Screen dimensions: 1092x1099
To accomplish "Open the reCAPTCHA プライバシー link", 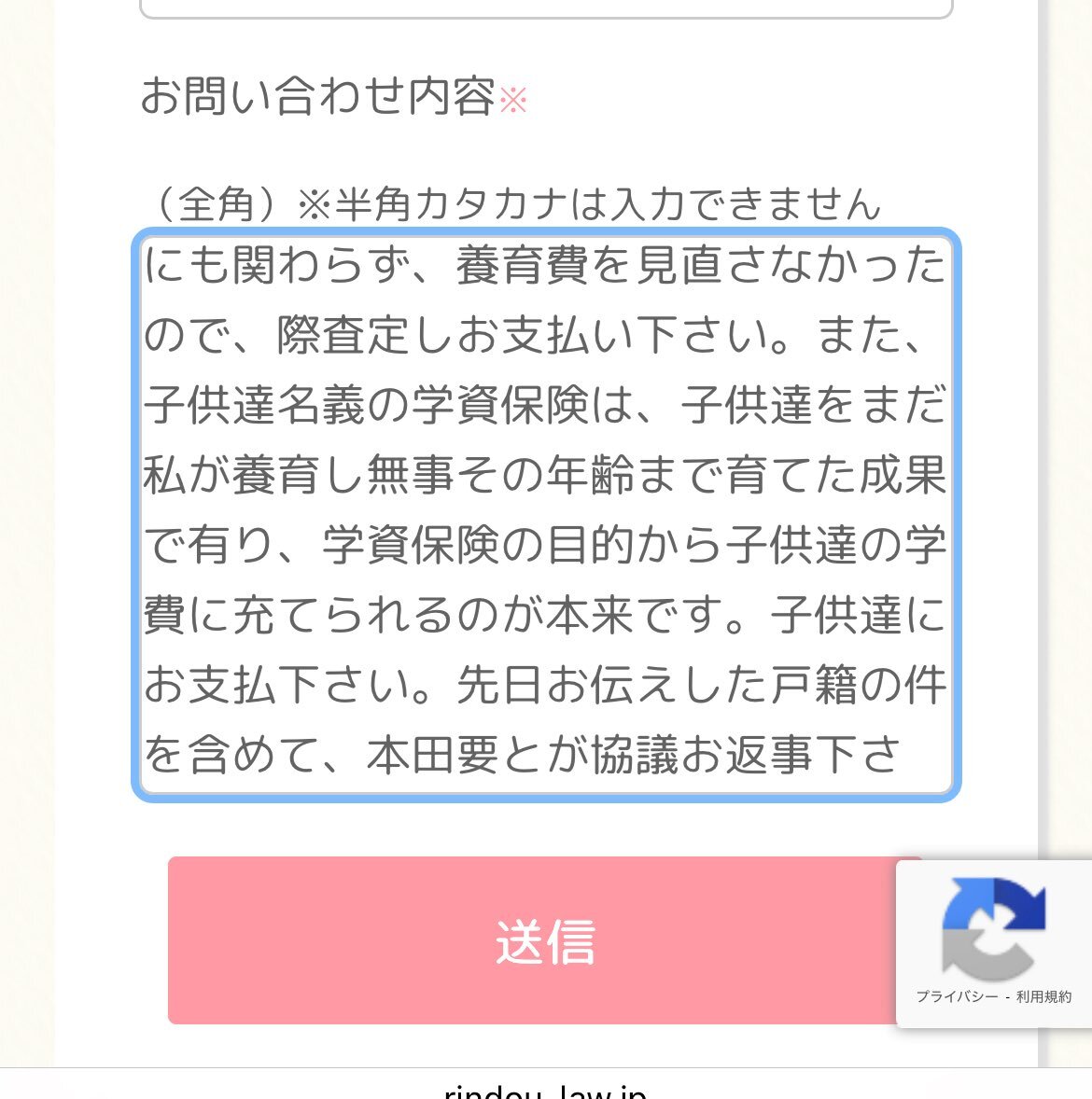I will 957,996.
